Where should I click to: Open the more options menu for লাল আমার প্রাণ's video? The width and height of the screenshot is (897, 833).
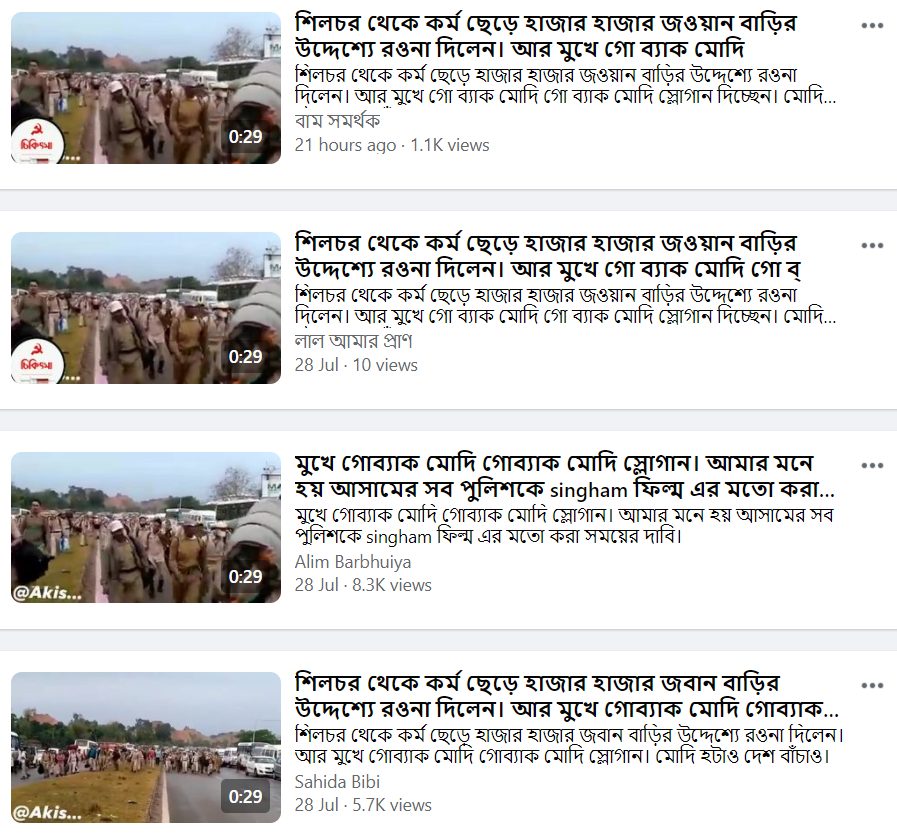872,246
